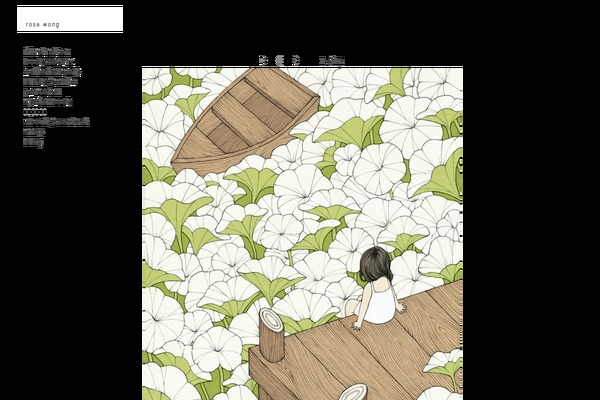The image size is (600, 400).
Task: Open the rose wong home header
Action: click(x=69, y=19)
